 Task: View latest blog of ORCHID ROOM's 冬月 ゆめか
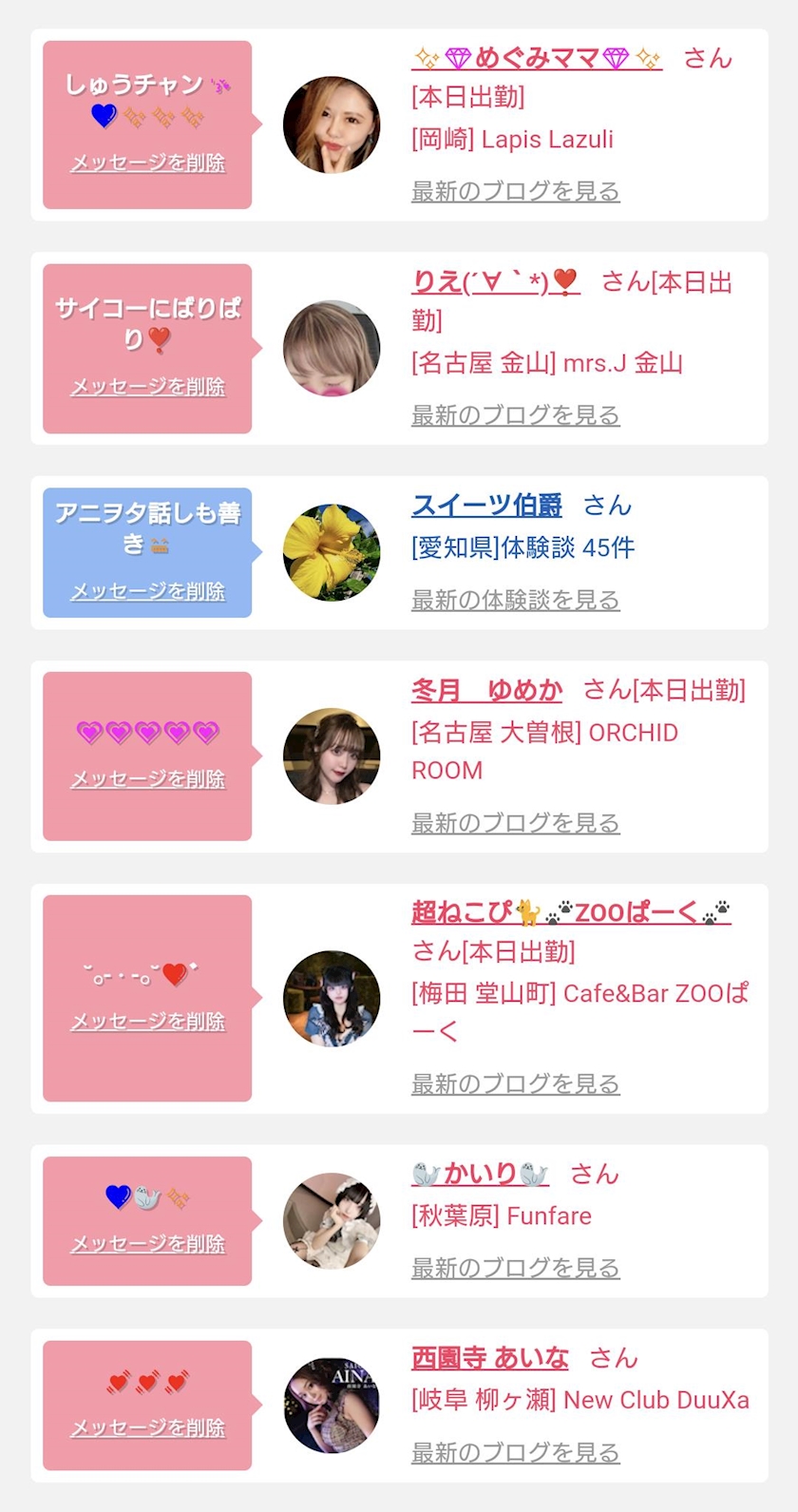515,823
